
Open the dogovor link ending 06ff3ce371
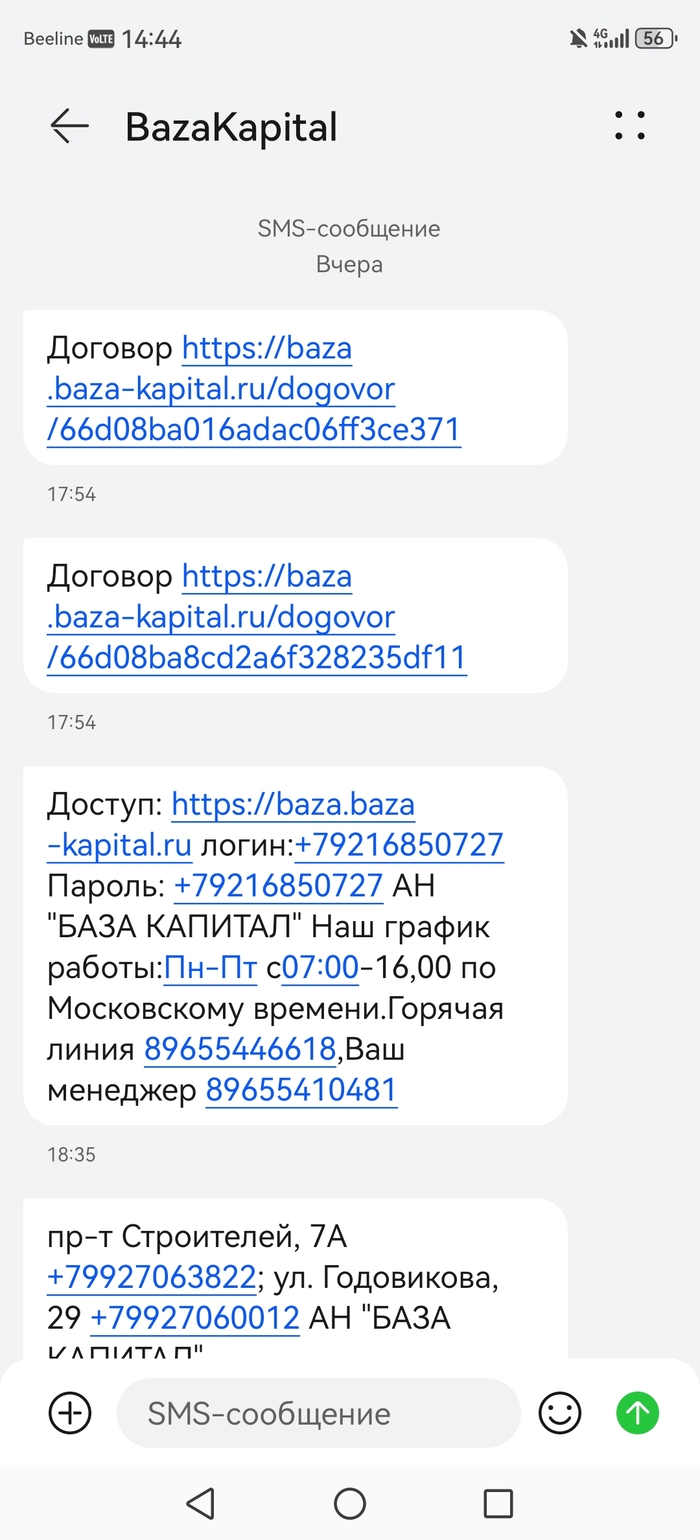253,430
